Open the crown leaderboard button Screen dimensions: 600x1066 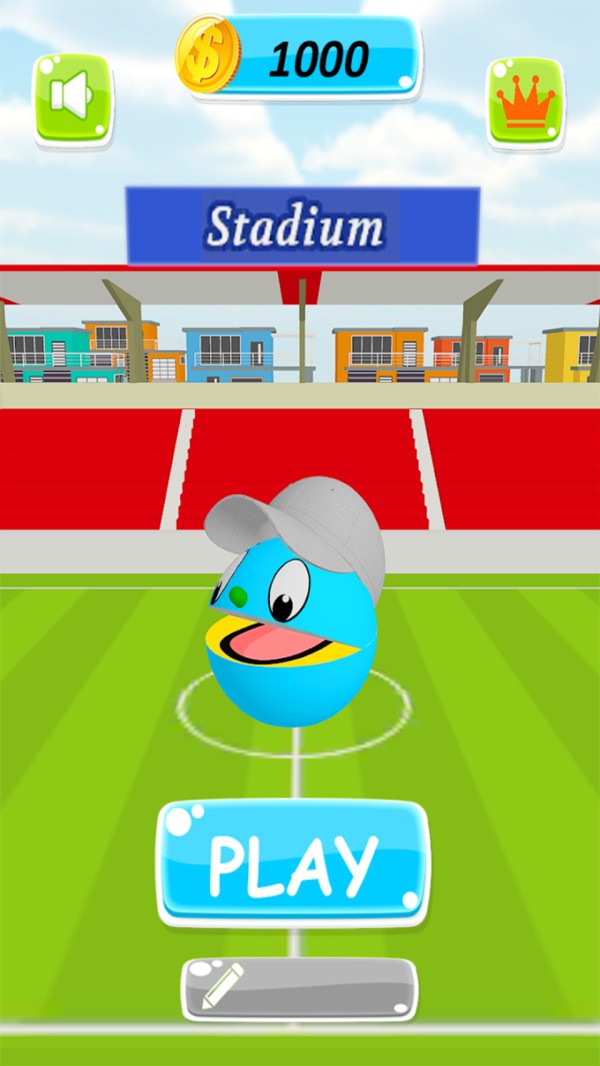[x=525, y=100]
